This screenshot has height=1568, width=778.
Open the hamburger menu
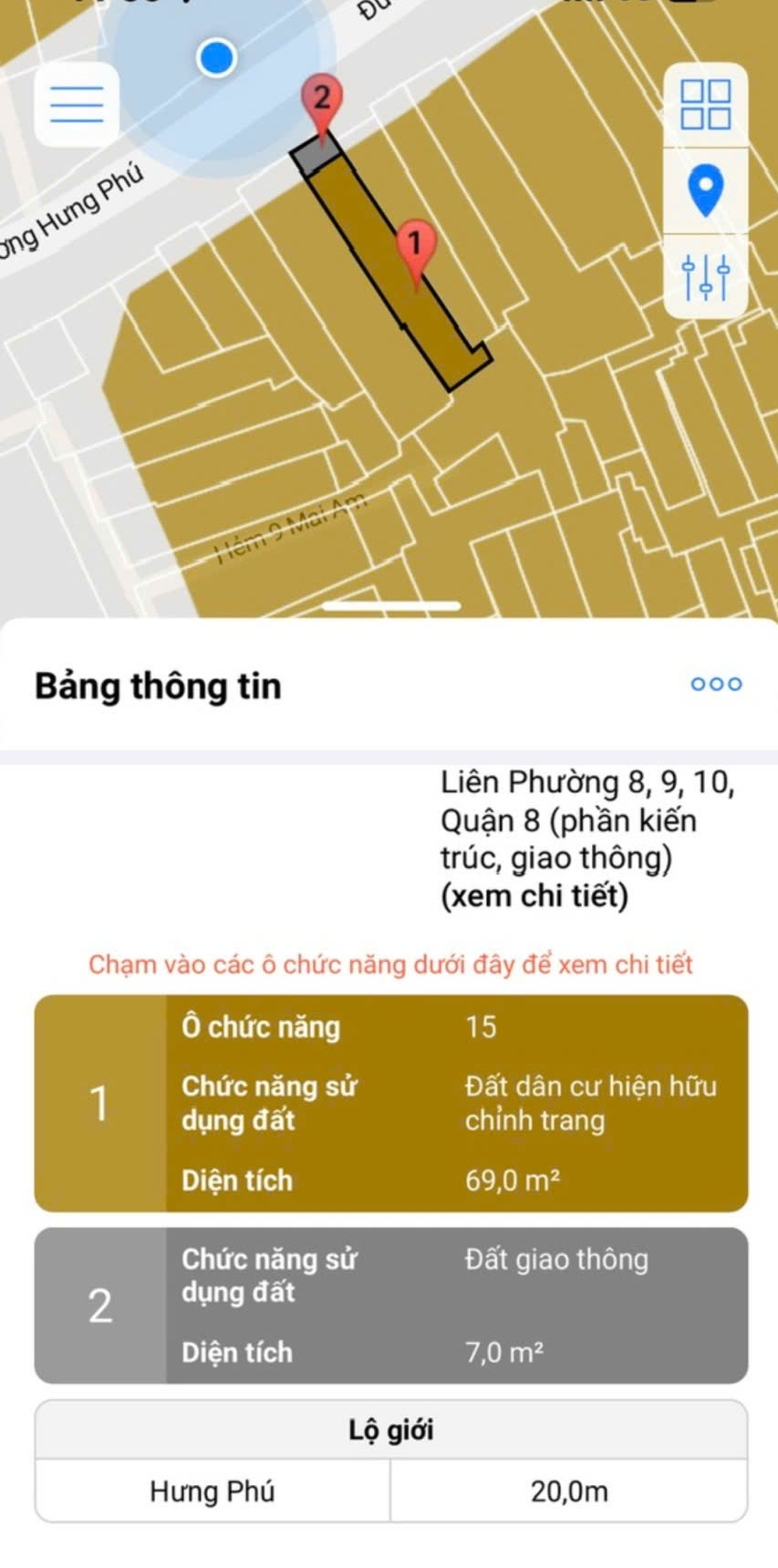coord(77,104)
